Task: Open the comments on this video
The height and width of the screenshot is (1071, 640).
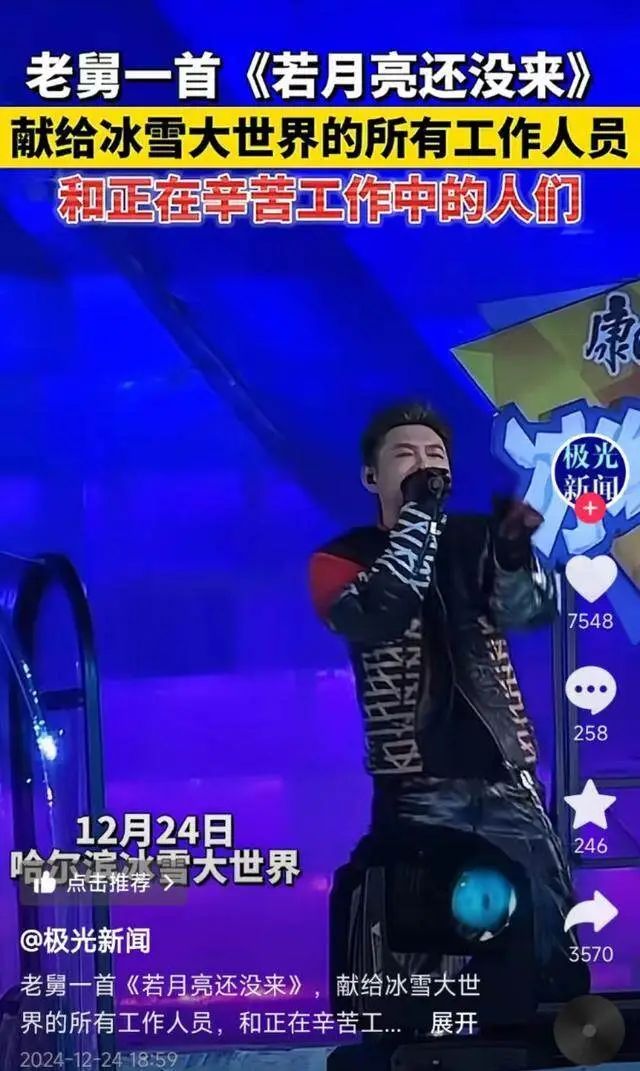Action: click(x=591, y=690)
